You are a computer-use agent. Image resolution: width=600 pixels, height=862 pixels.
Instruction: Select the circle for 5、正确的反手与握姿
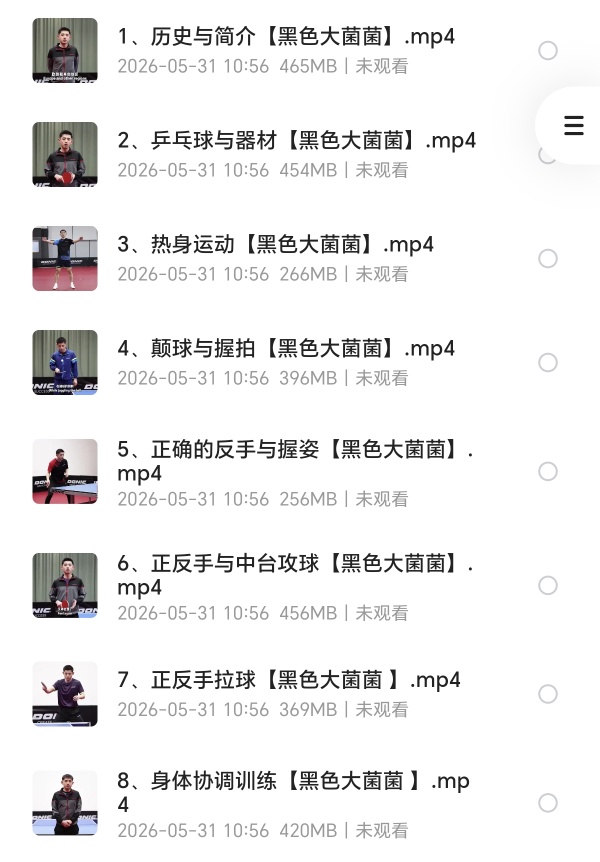pyautogui.click(x=548, y=471)
